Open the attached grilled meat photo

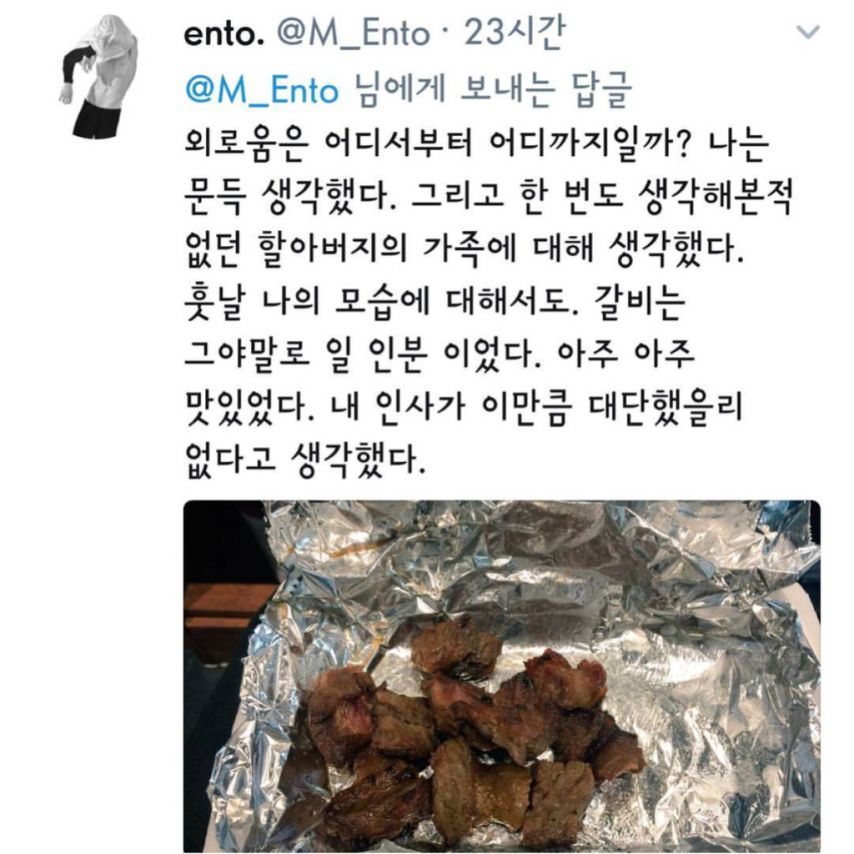500,675
